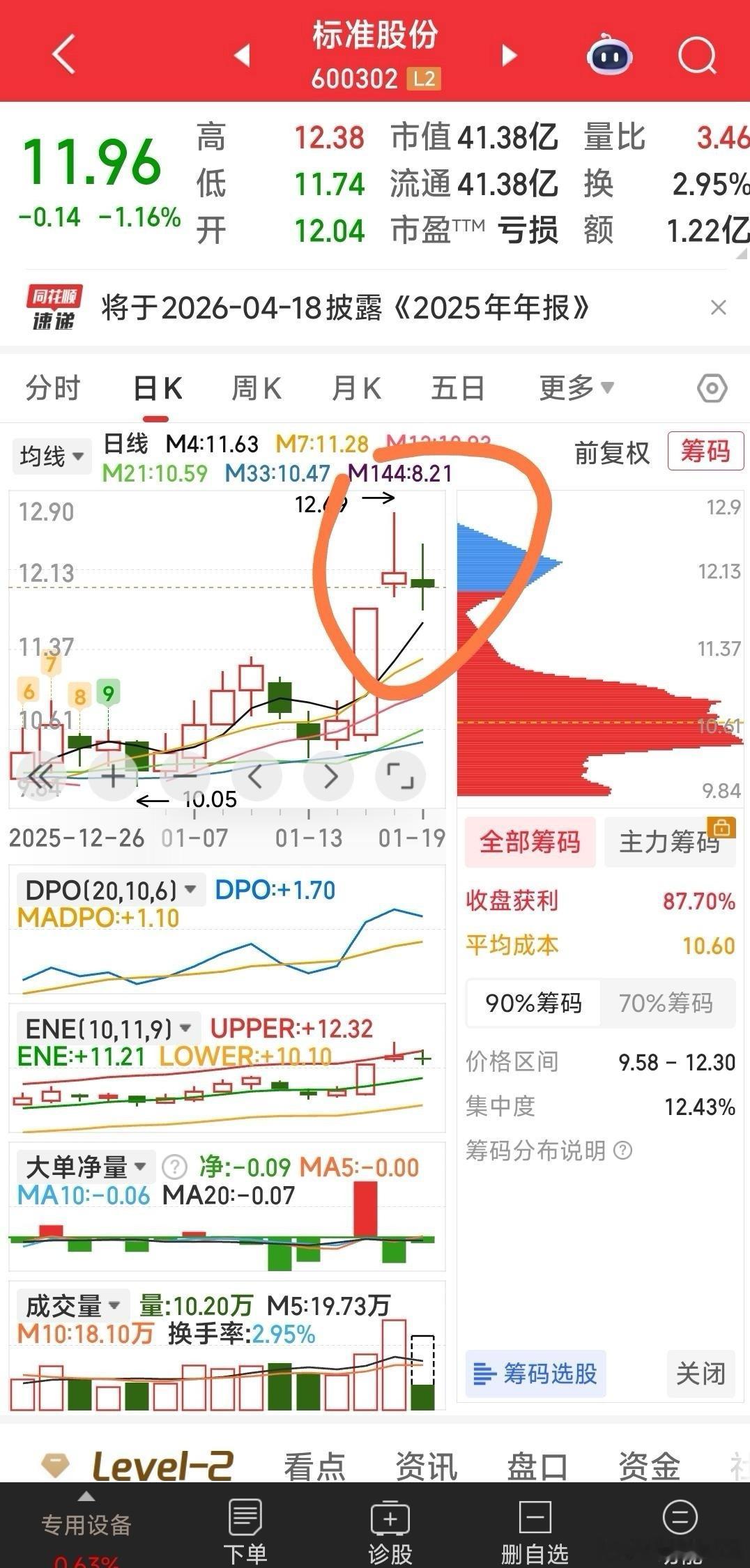This screenshot has height=1568, width=750.
Task: Open the 均线 moving average dropdown
Action: (51, 456)
